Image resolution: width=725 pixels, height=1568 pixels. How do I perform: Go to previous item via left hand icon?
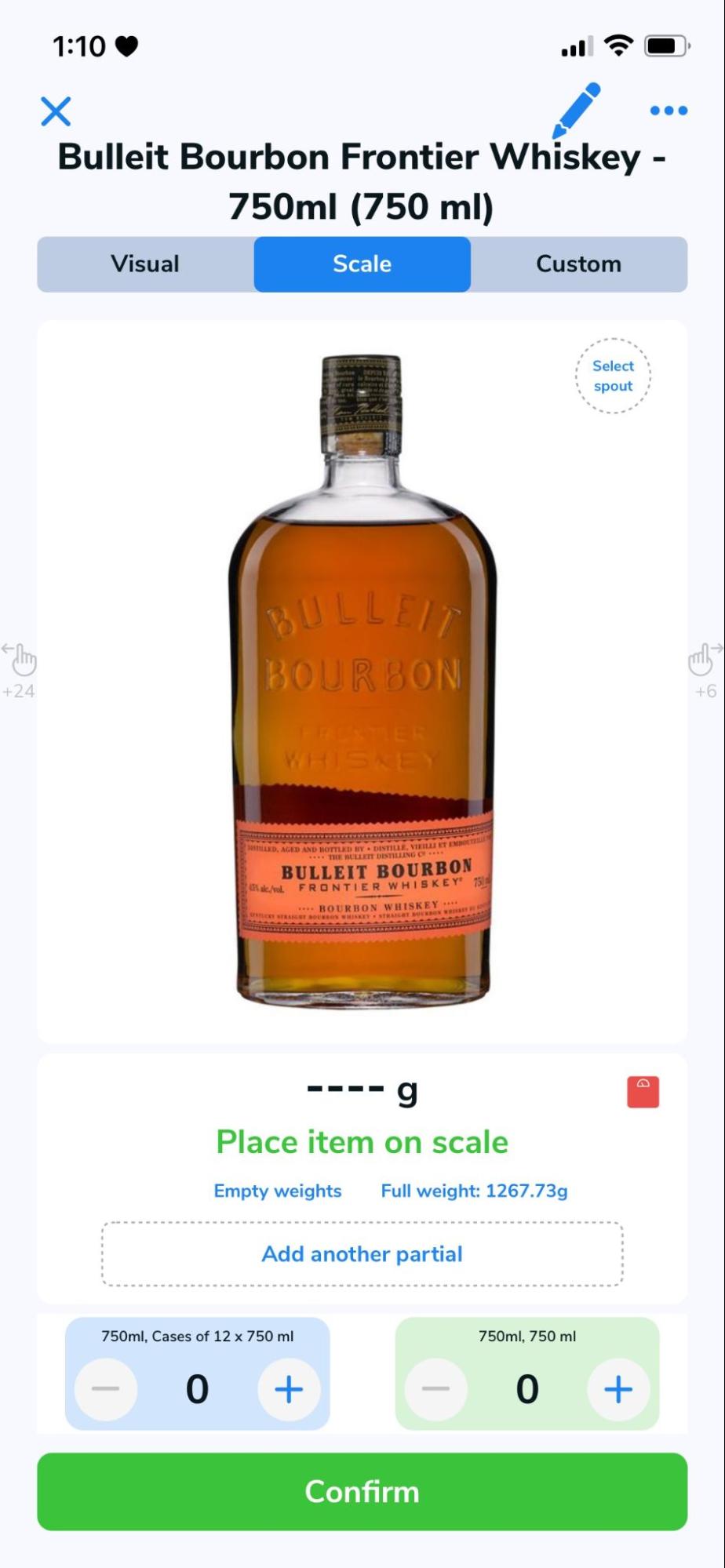click(21, 660)
